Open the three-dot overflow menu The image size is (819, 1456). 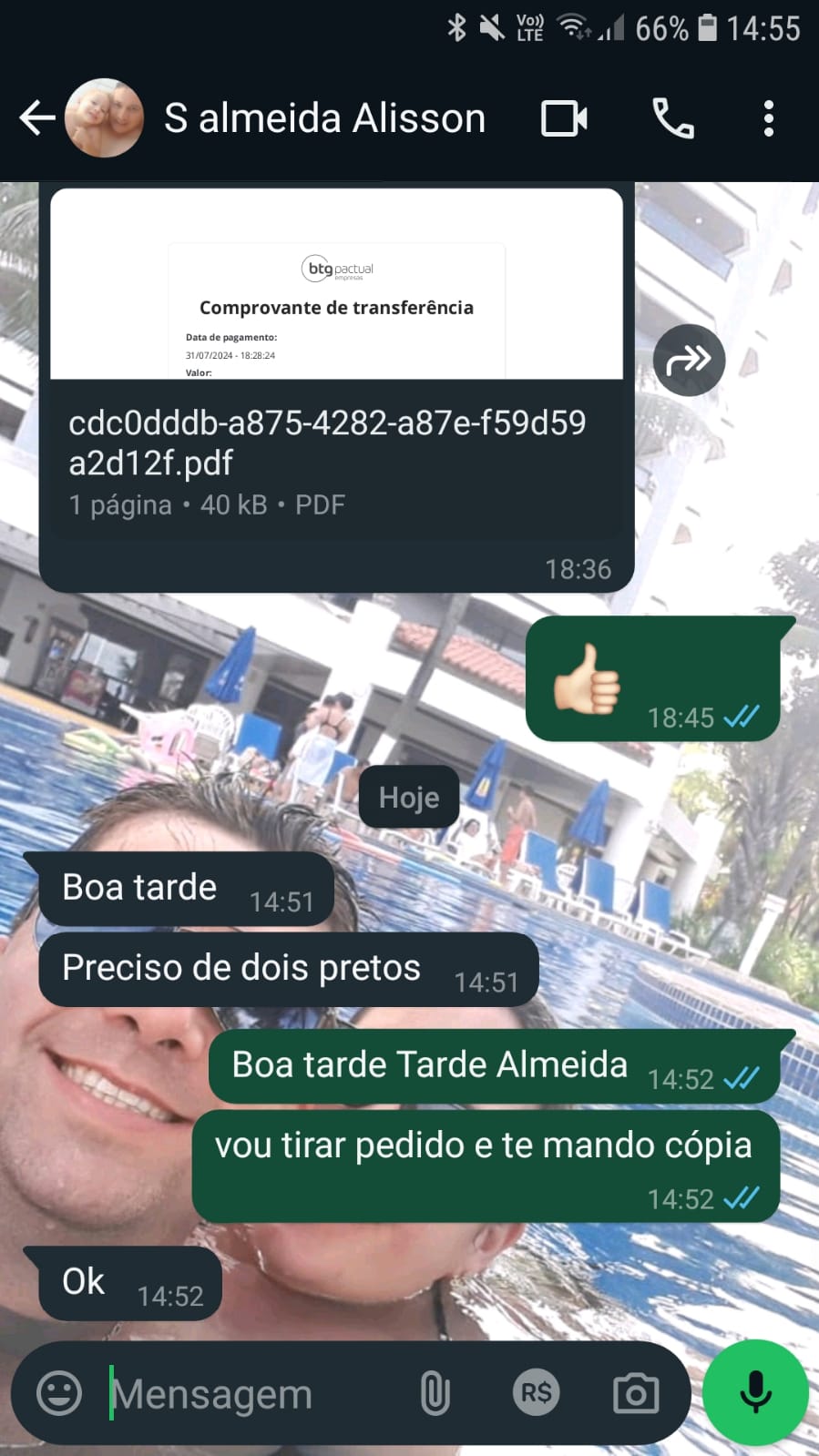(768, 118)
